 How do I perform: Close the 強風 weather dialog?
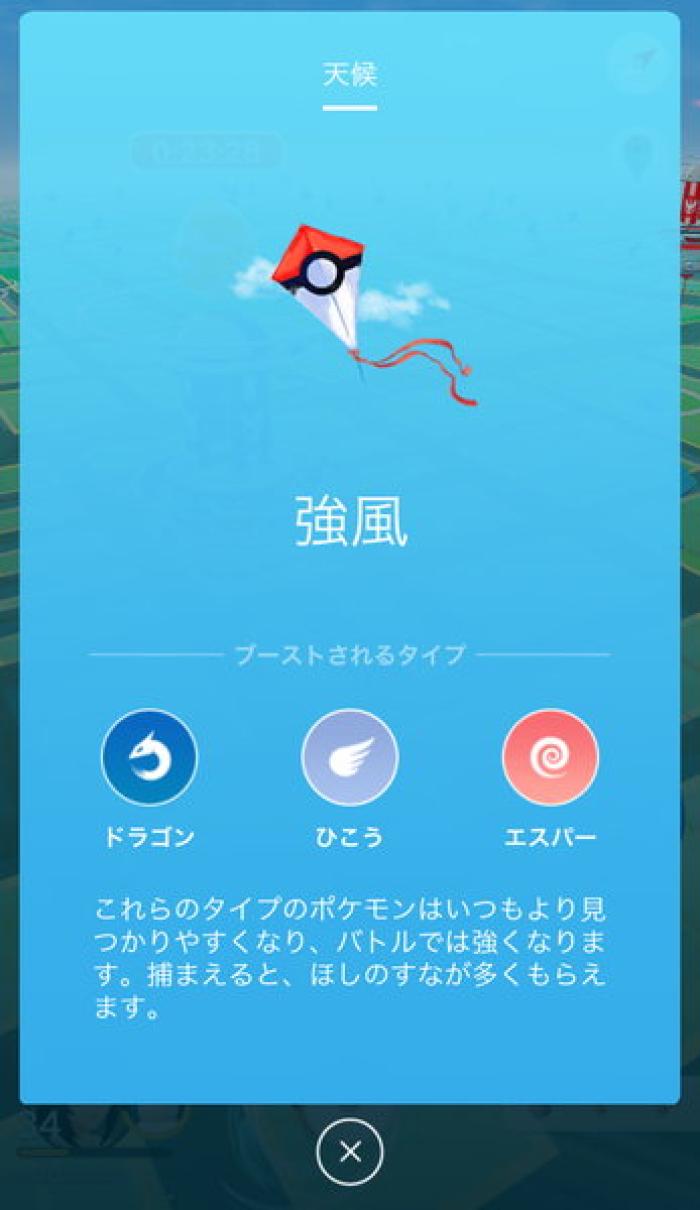pos(350,1152)
